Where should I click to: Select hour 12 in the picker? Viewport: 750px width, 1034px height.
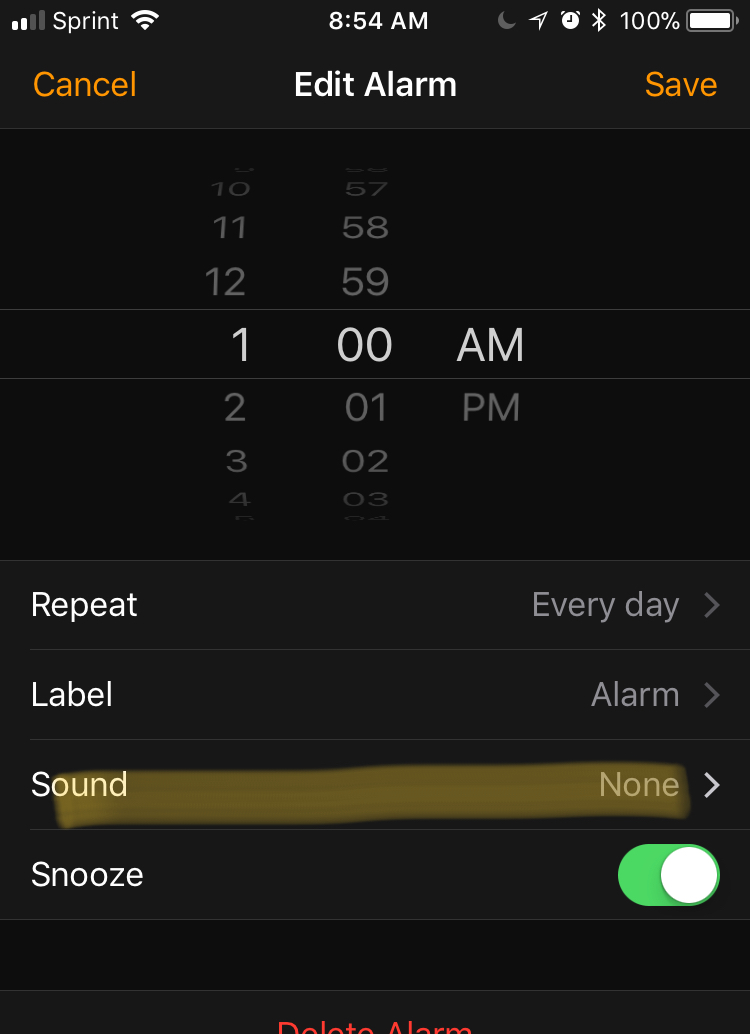point(226,282)
